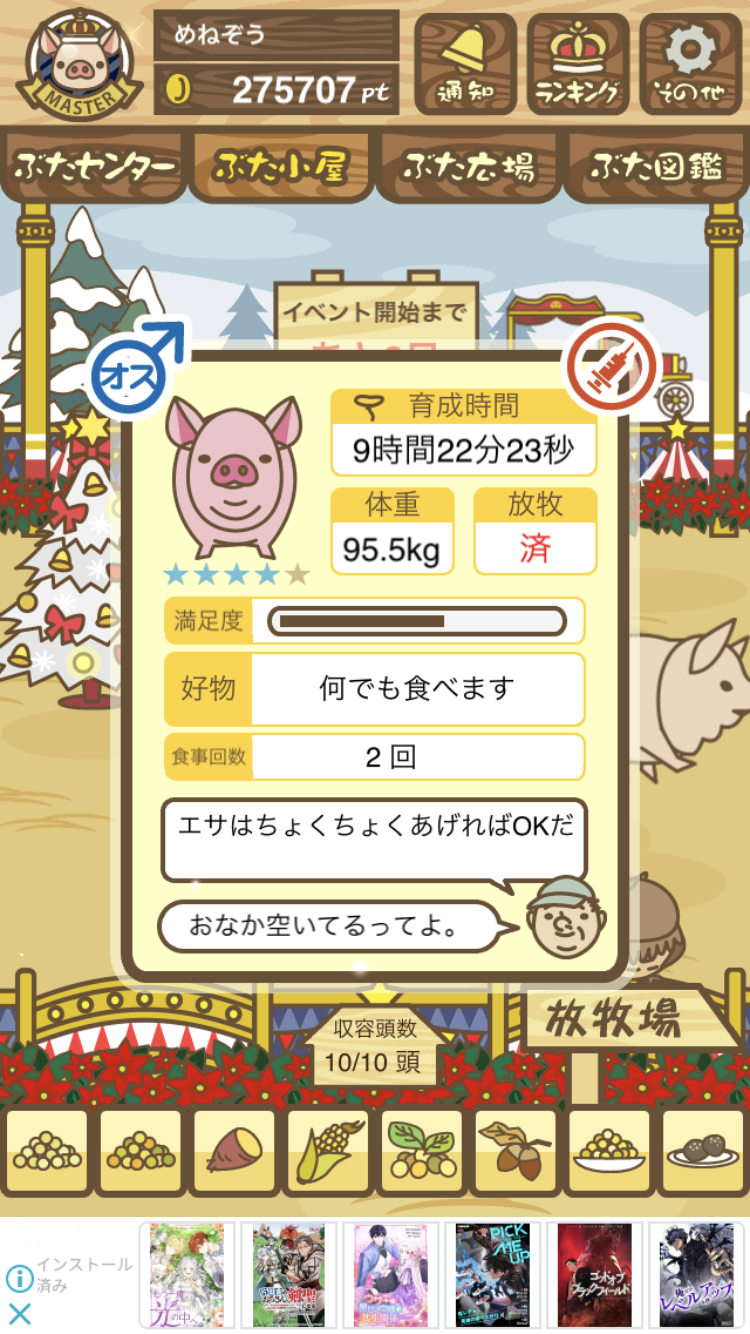750x1334 pixels.
Task: Open the ランキング crown button
Action: point(577,63)
